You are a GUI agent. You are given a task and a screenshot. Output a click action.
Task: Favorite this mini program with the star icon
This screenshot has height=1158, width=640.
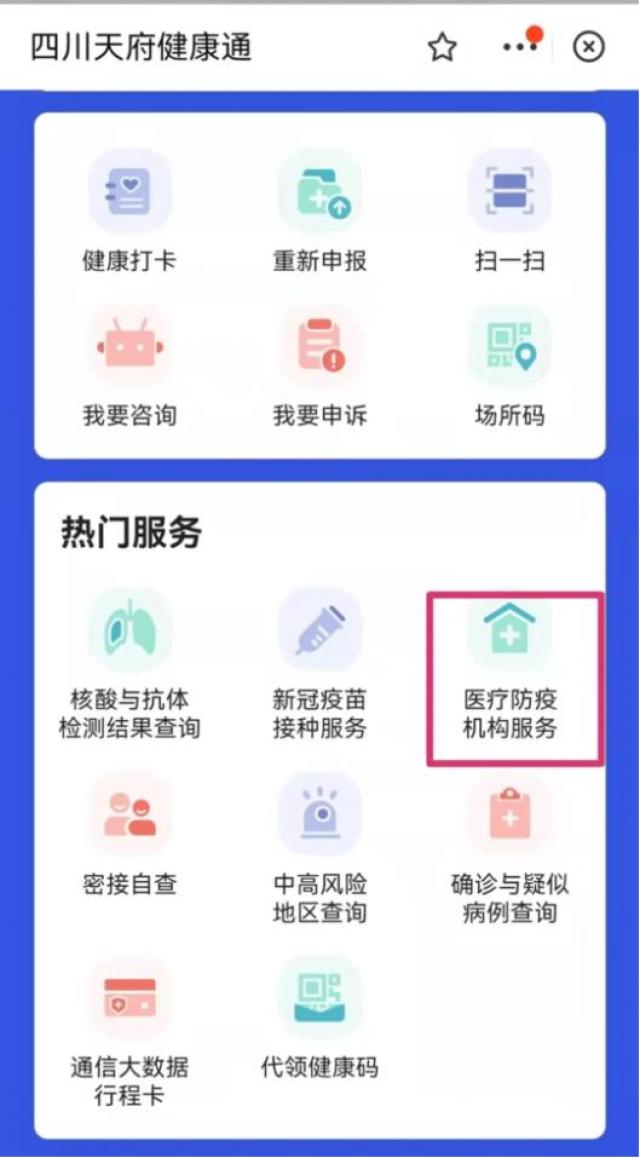tap(442, 47)
